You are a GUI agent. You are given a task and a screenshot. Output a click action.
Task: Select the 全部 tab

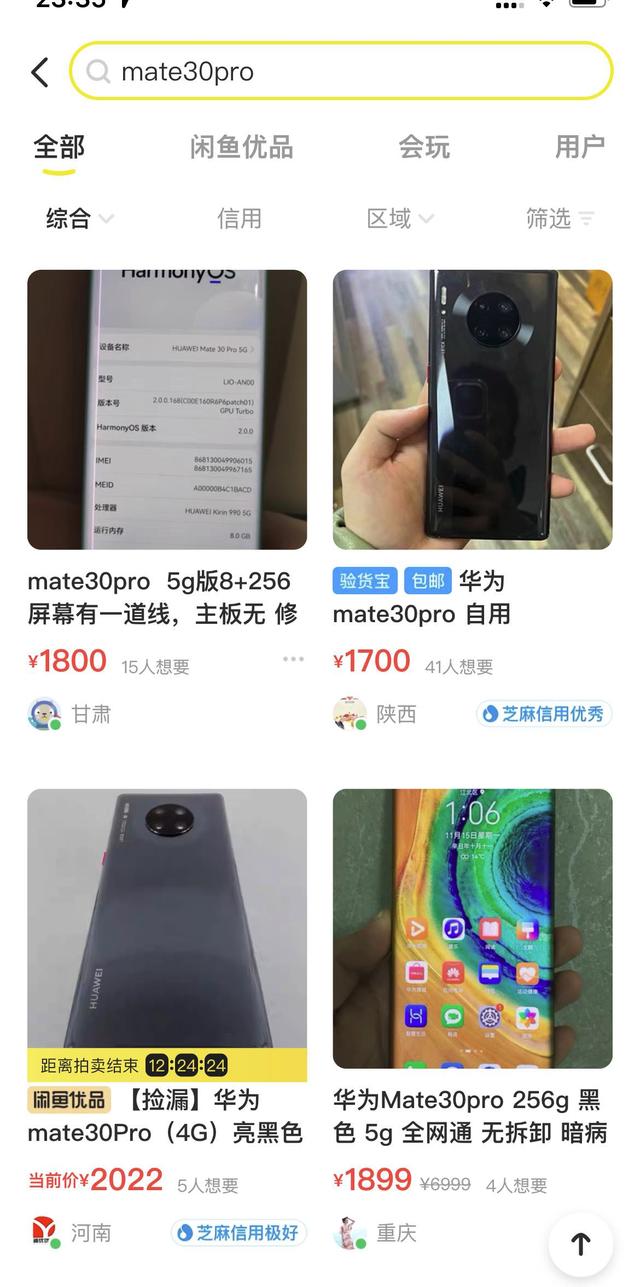(59, 147)
